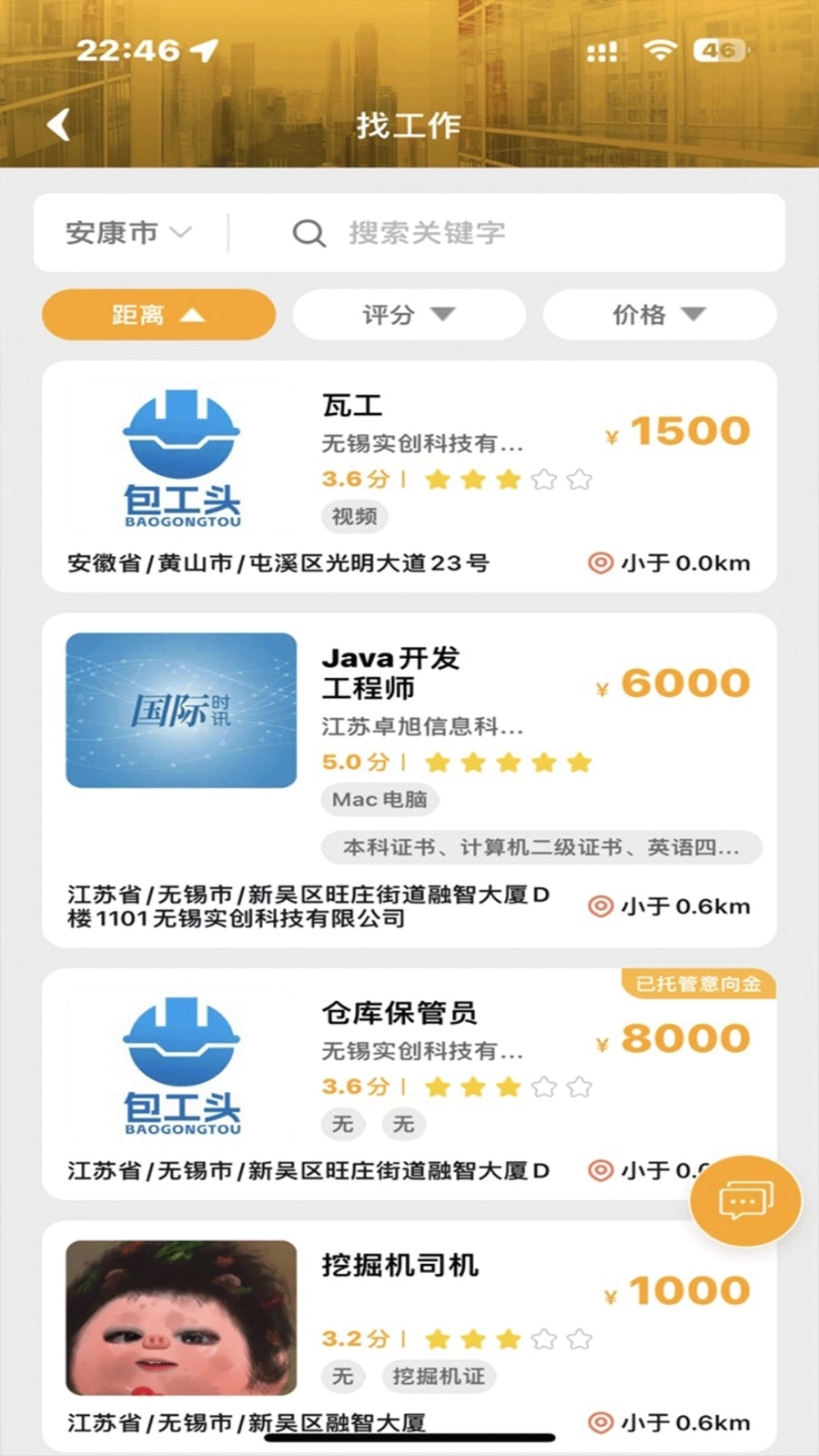Open the floating chat bubble button
This screenshot has height=1456, width=819.
744,1201
